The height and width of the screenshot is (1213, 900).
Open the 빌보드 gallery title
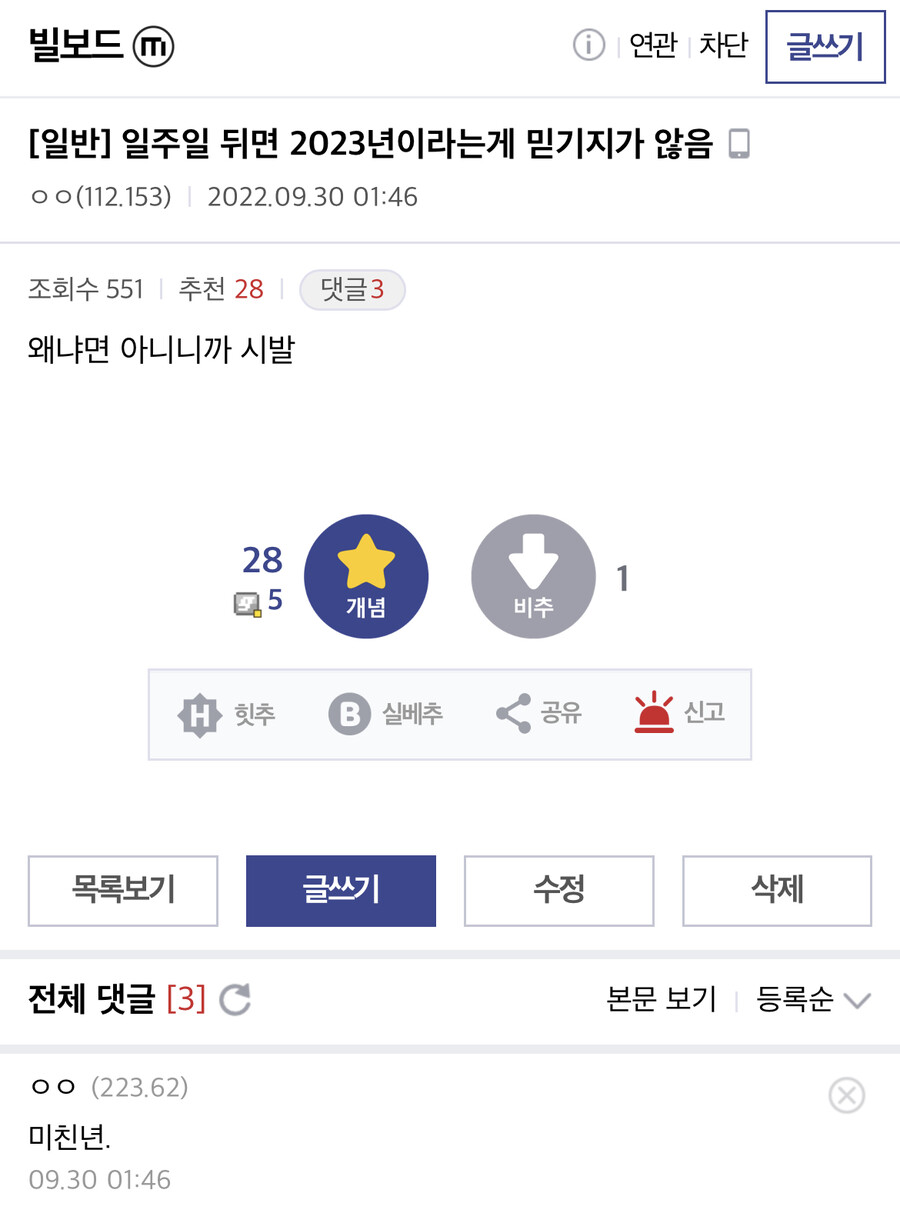[x=75, y=46]
